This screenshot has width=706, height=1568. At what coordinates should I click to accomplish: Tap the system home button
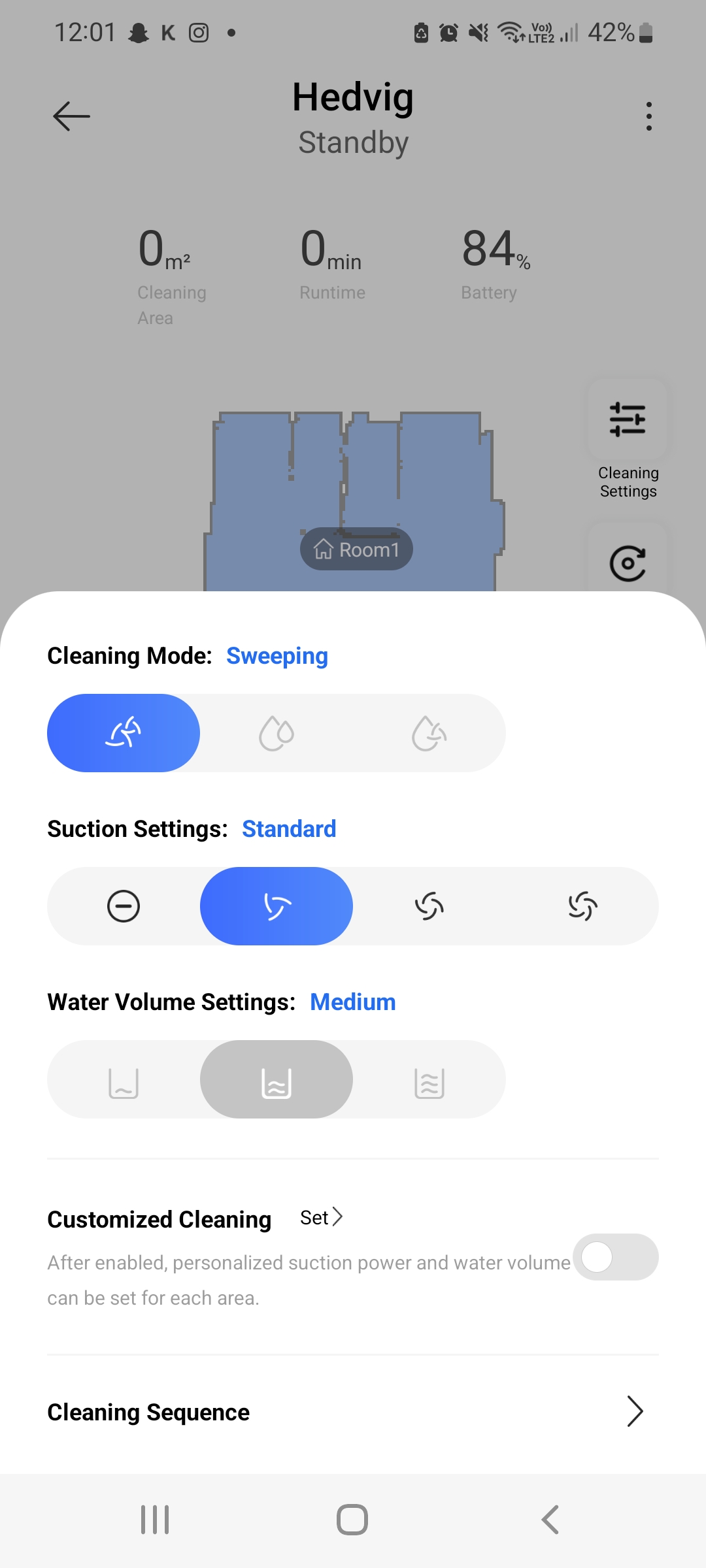point(352,1520)
